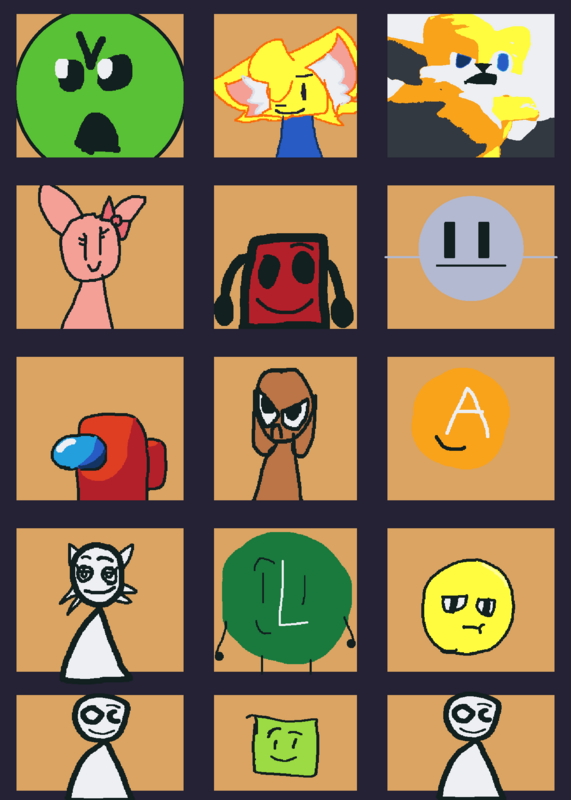Image resolution: width=571 pixels, height=800 pixels.
Task: Choose the orange fox tile with white background
Action: pyautogui.click(x=470, y=86)
